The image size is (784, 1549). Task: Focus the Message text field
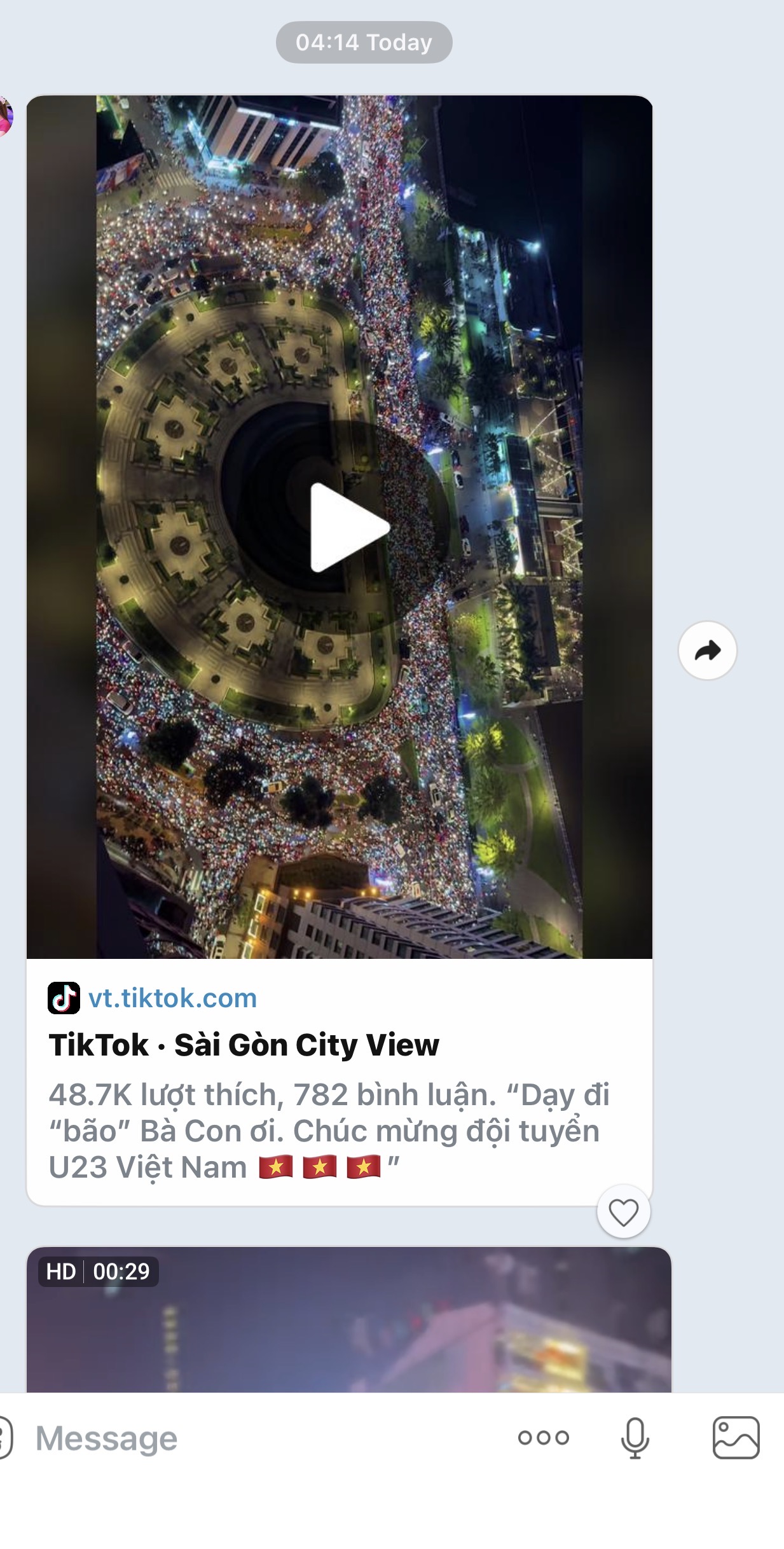click(x=254, y=1439)
